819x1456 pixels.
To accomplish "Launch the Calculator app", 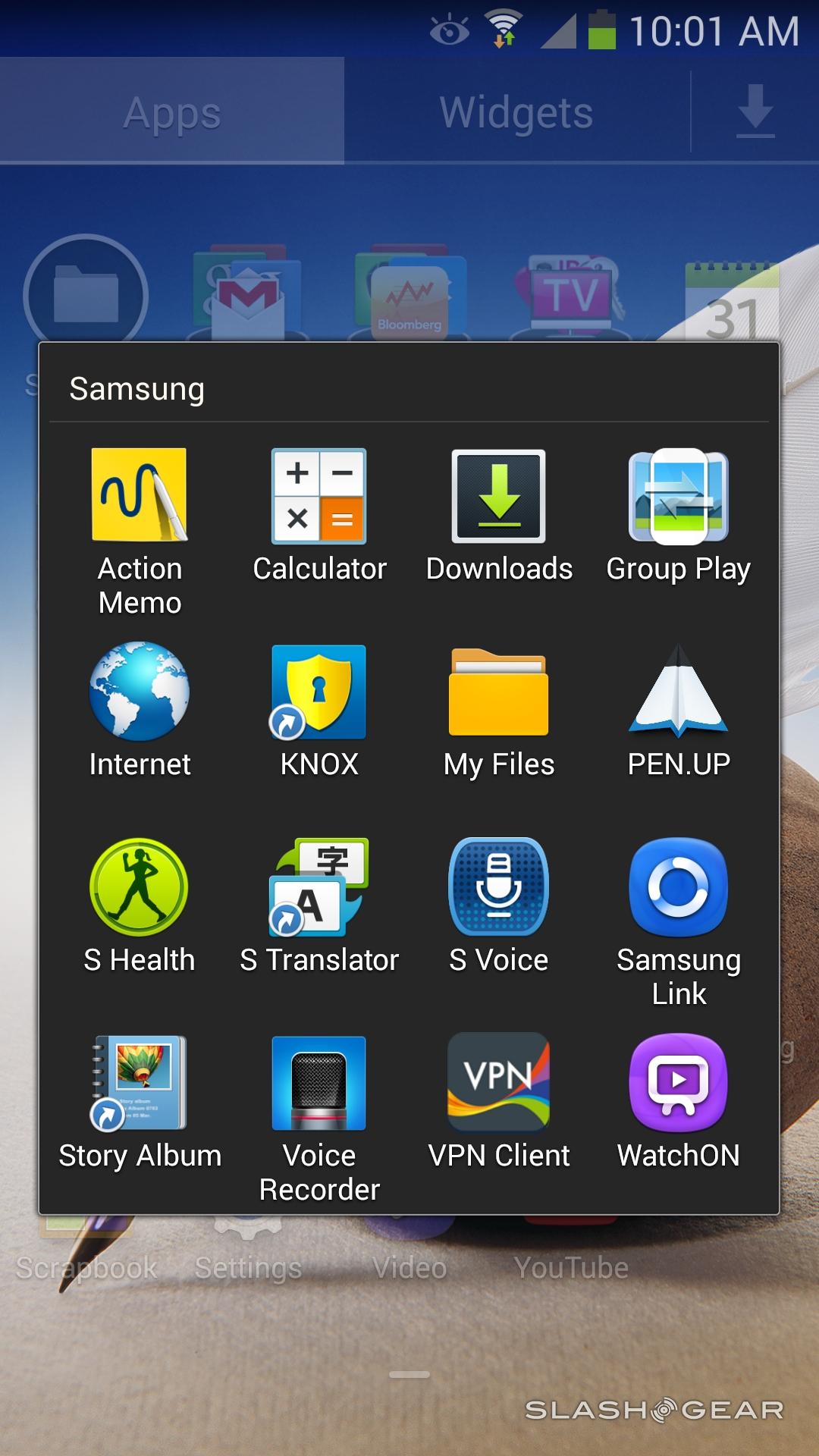I will (319, 496).
